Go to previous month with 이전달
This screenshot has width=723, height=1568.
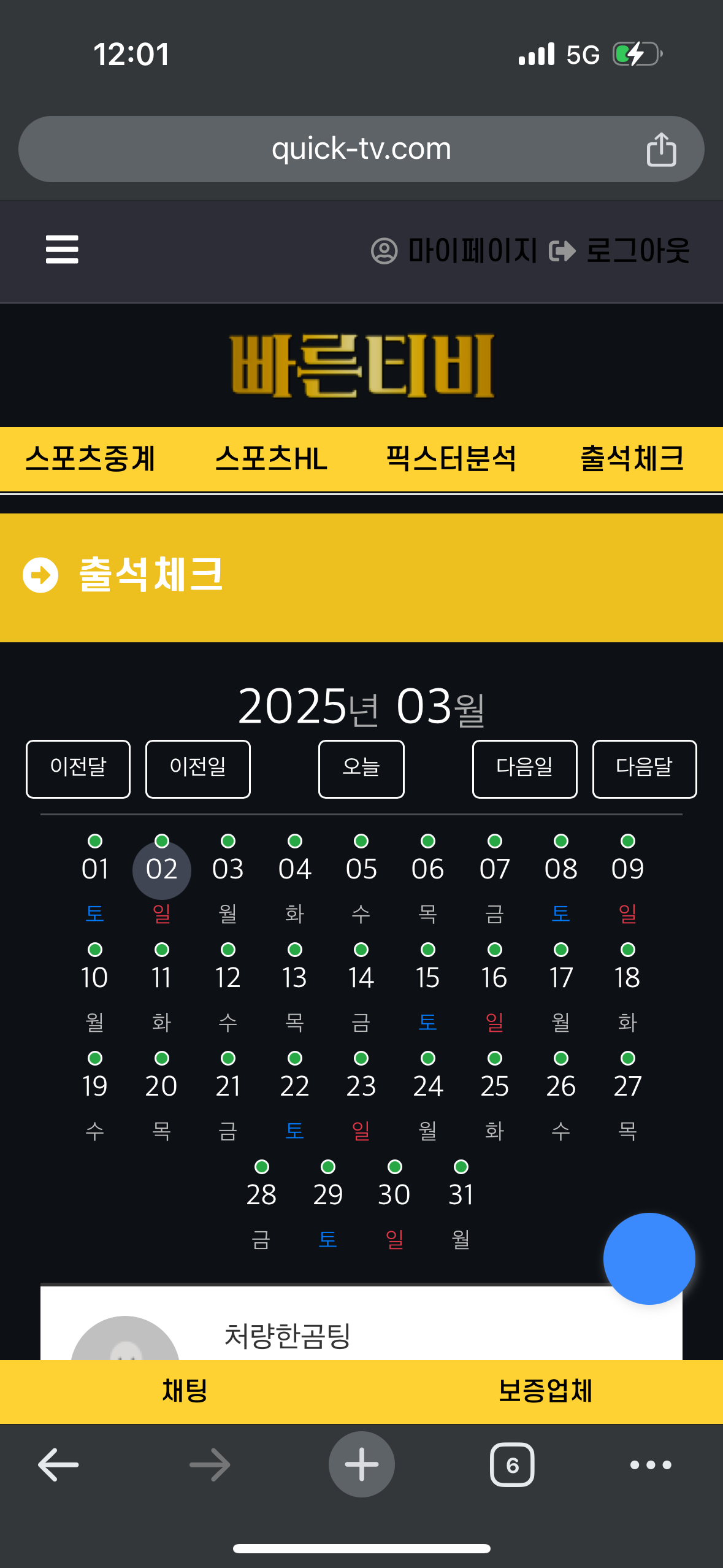[x=78, y=769]
